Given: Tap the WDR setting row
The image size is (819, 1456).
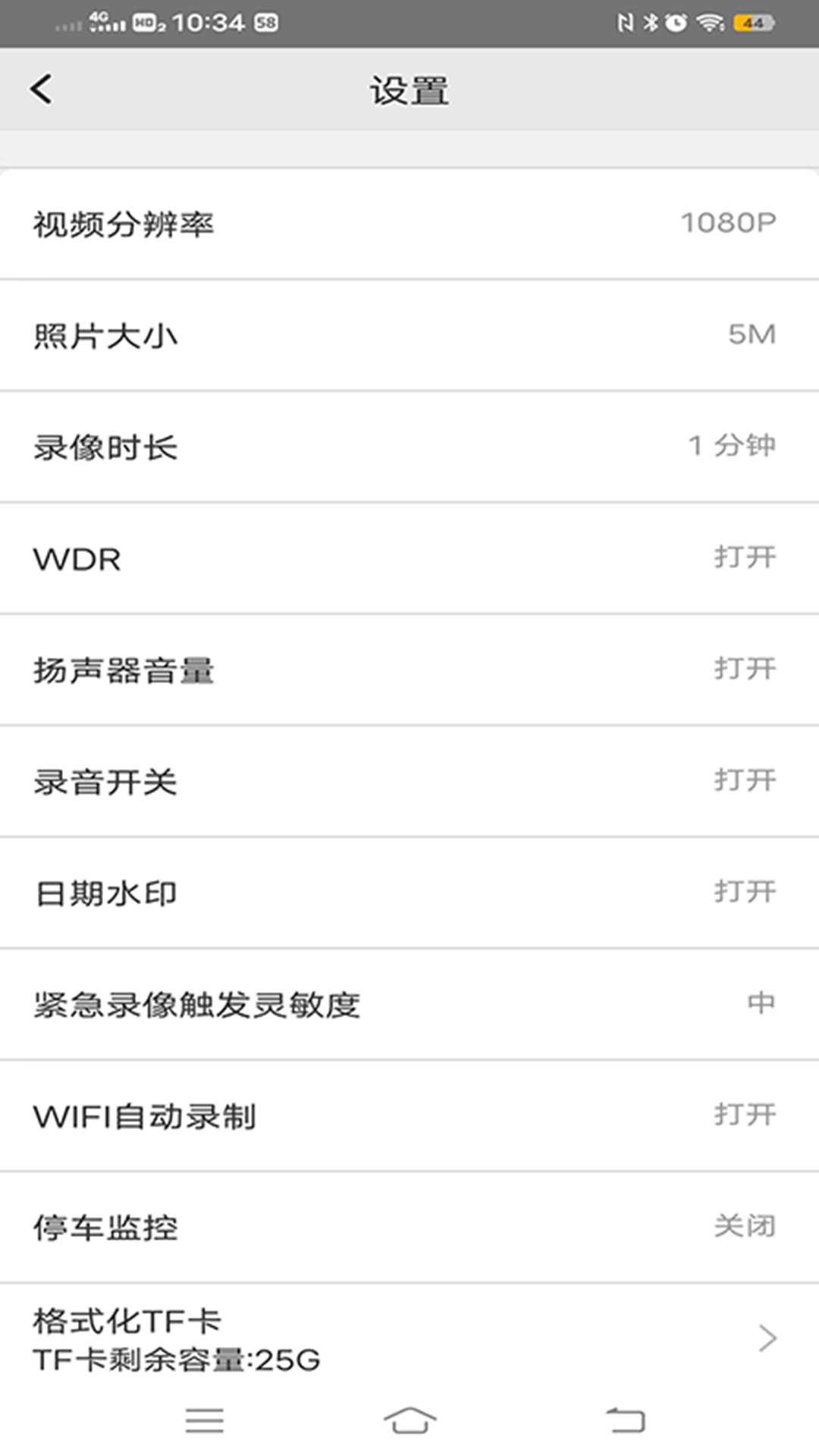Looking at the screenshot, I should click(x=409, y=558).
